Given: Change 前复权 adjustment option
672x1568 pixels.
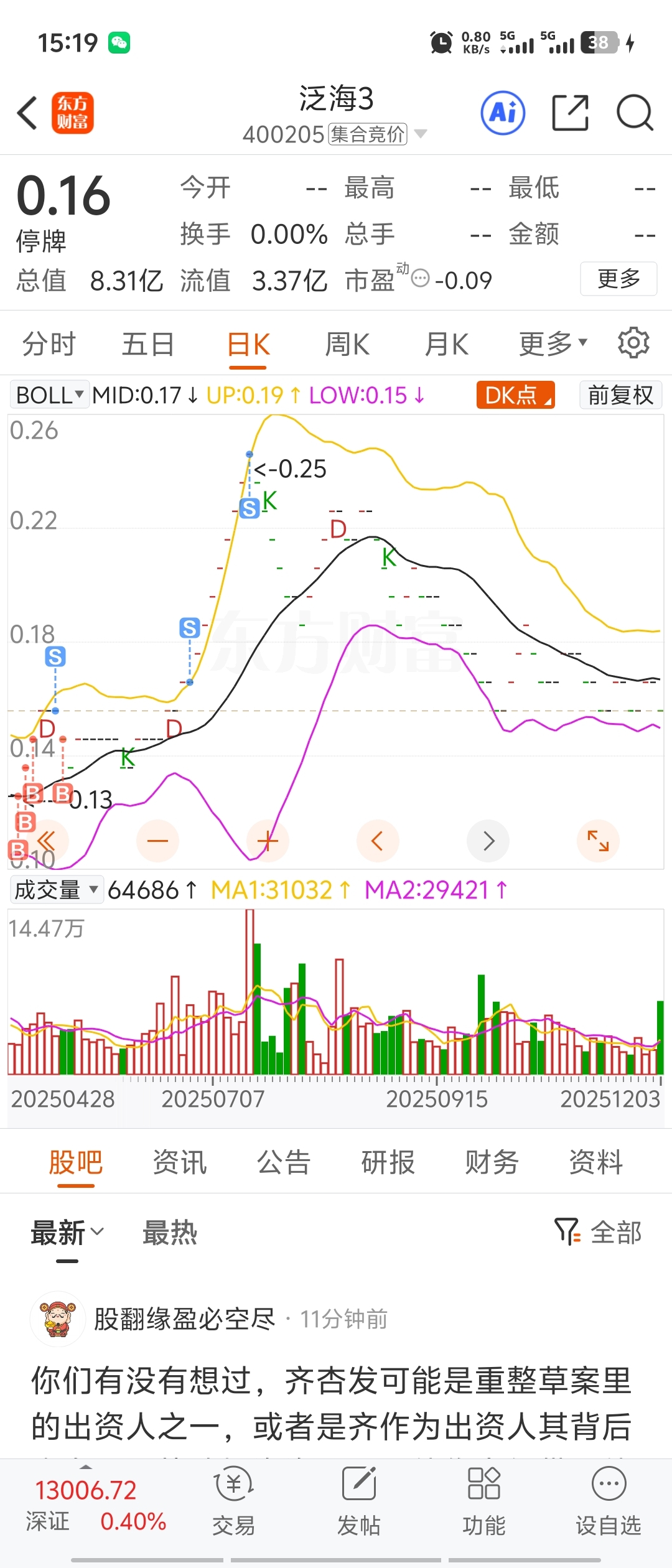Looking at the screenshot, I should (x=620, y=394).
